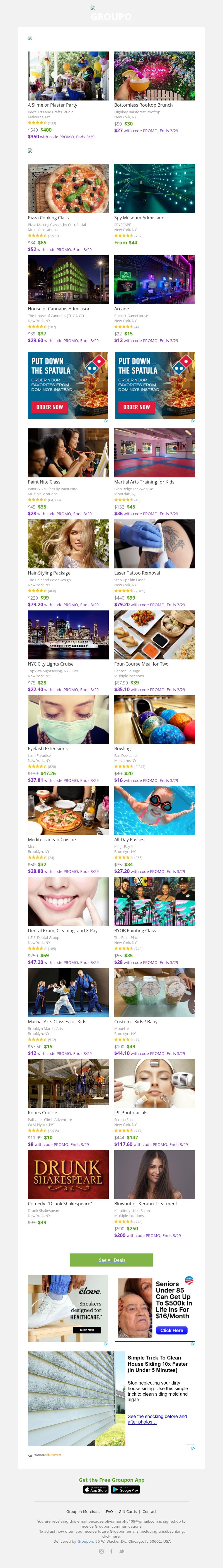Open the FAQ link
Image resolution: width=223 pixels, height=1568 pixels.
(x=109, y=1511)
